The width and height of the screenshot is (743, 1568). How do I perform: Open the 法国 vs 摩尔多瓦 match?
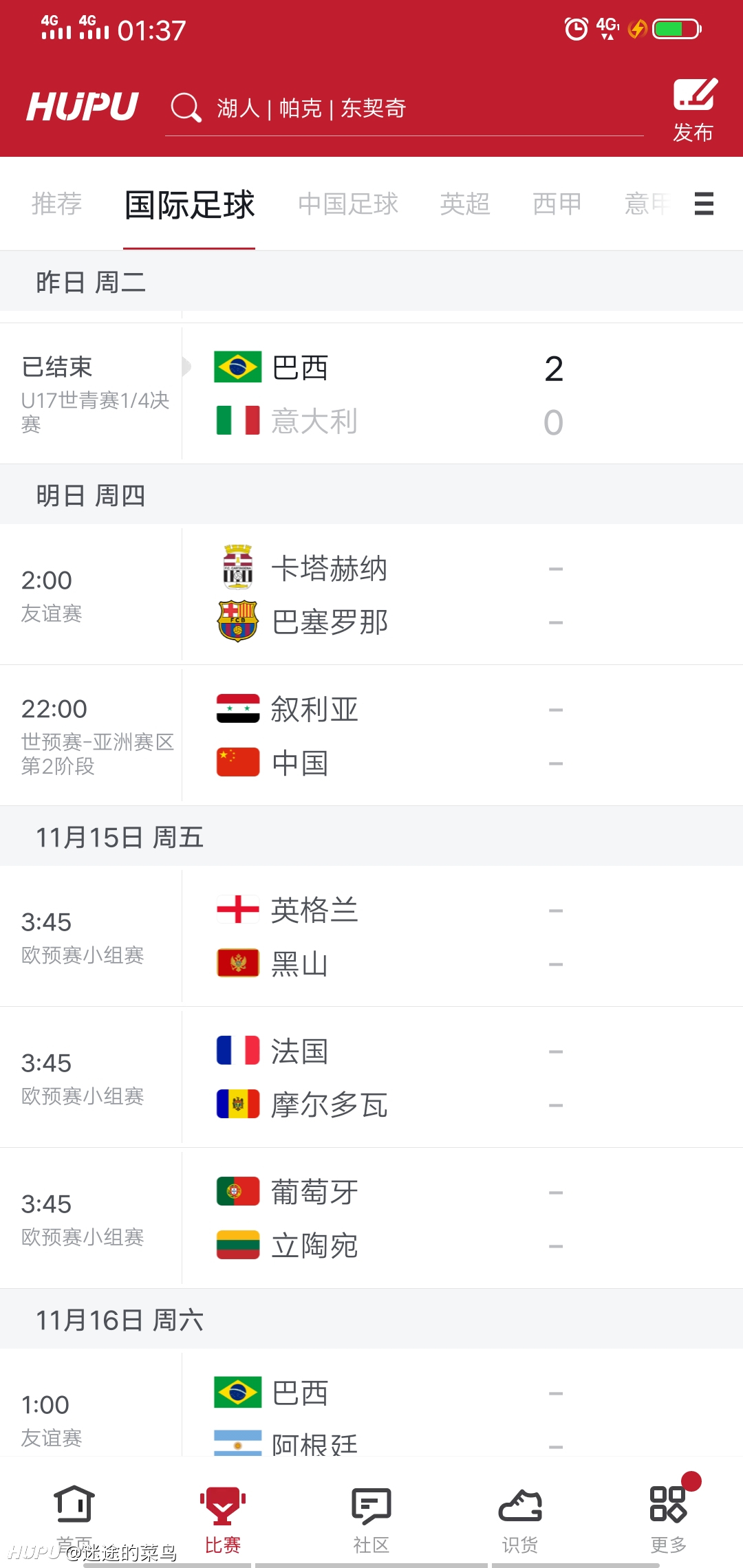(371, 1078)
